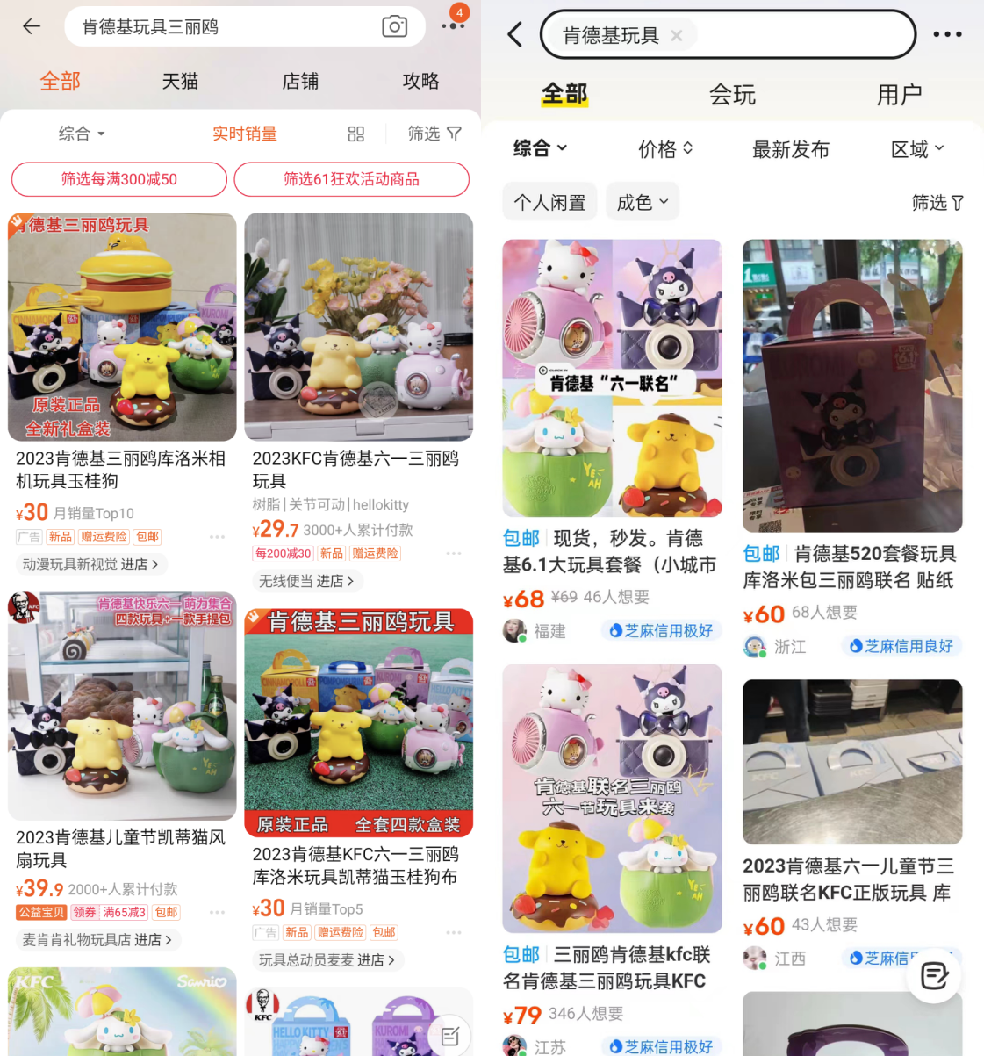Sort results by 实时销量
Viewport: 985px width, 1056px height.
pyautogui.click(x=244, y=134)
